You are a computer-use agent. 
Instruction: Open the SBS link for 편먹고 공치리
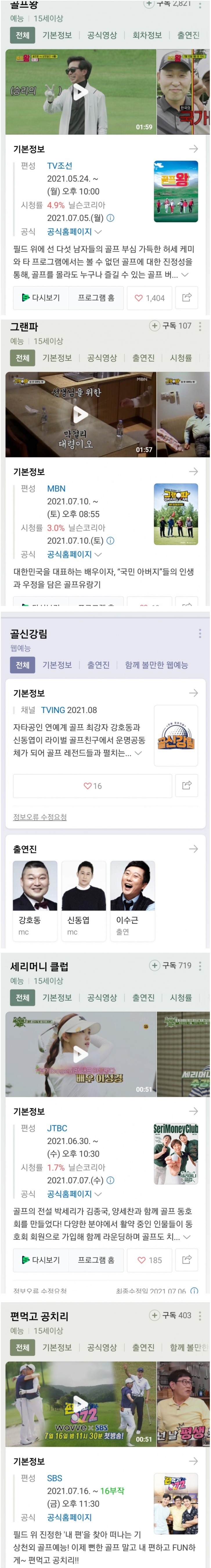55,1478
